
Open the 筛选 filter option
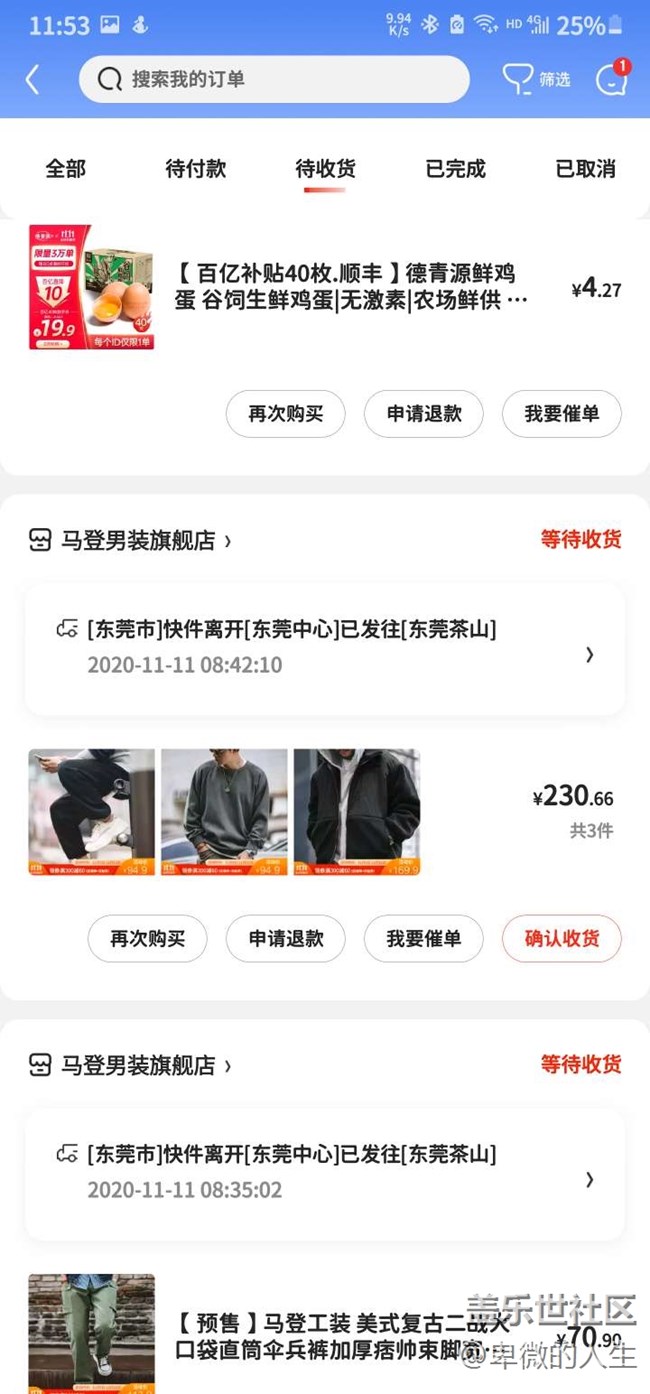pos(536,80)
